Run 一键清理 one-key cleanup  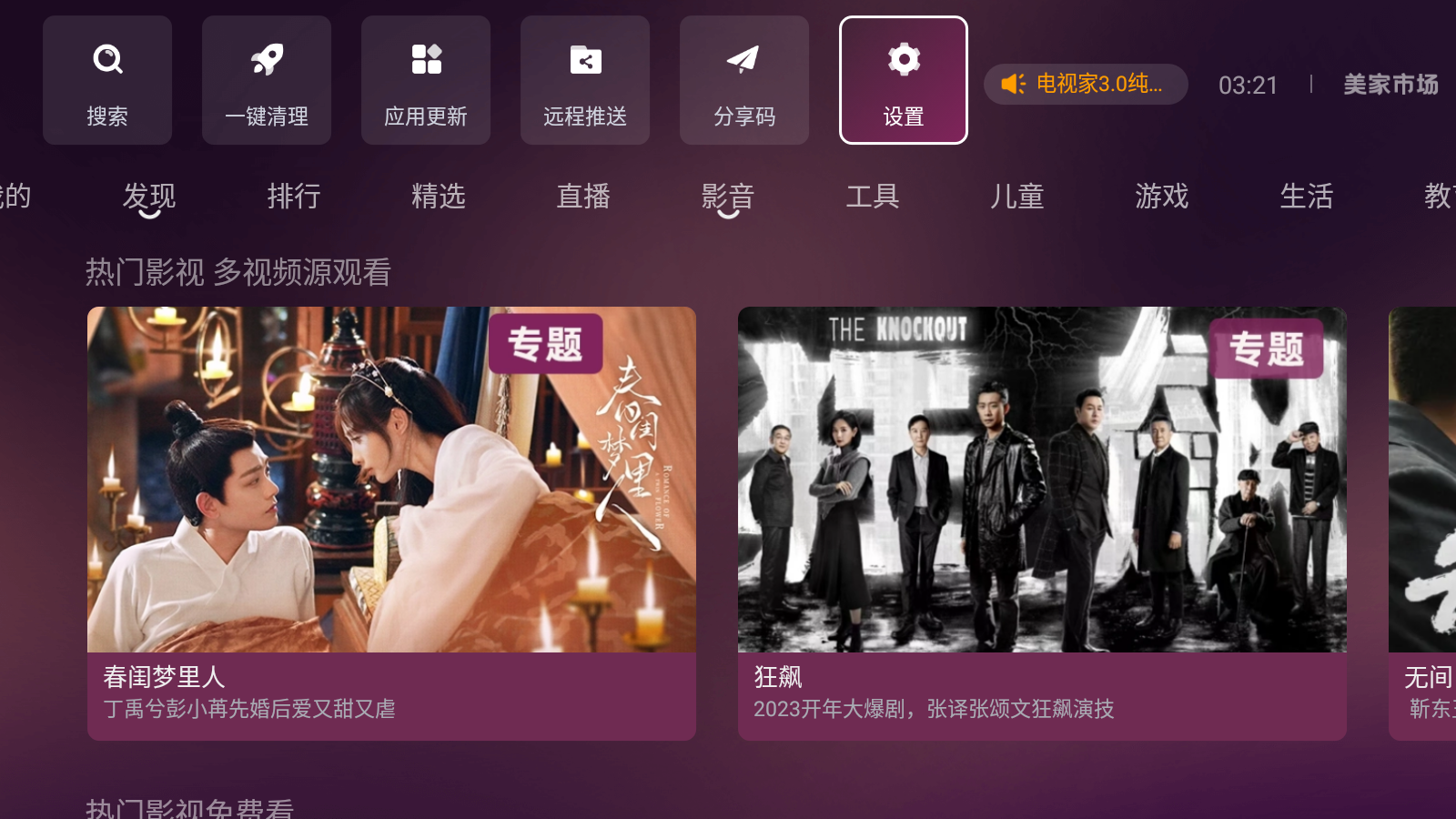pyautogui.click(x=267, y=80)
